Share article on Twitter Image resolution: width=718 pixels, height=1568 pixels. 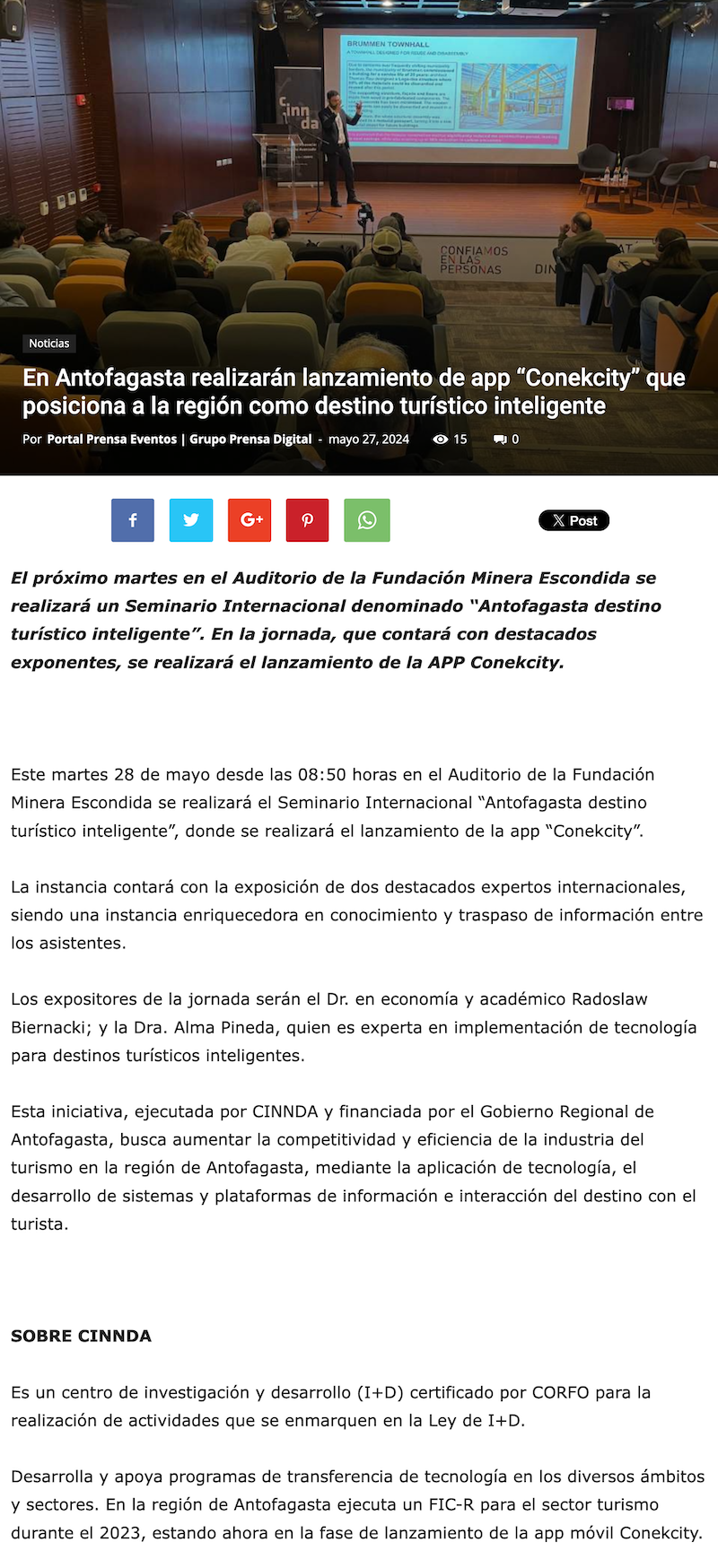click(191, 520)
